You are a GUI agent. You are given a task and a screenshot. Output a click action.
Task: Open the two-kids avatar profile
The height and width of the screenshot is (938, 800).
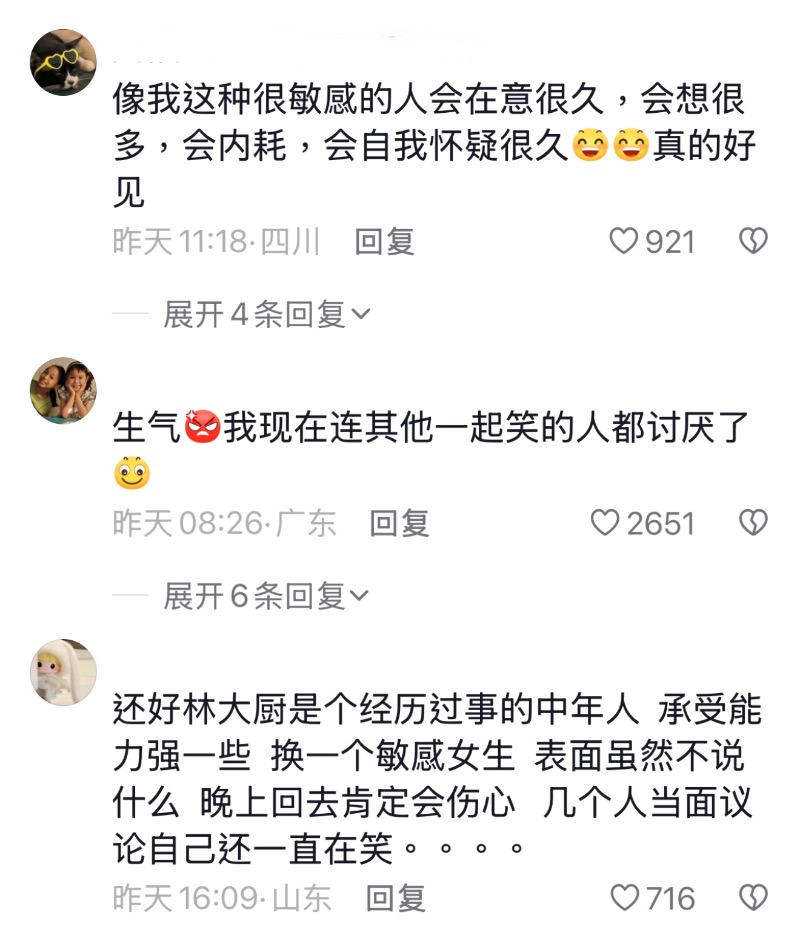coord(63,390)
